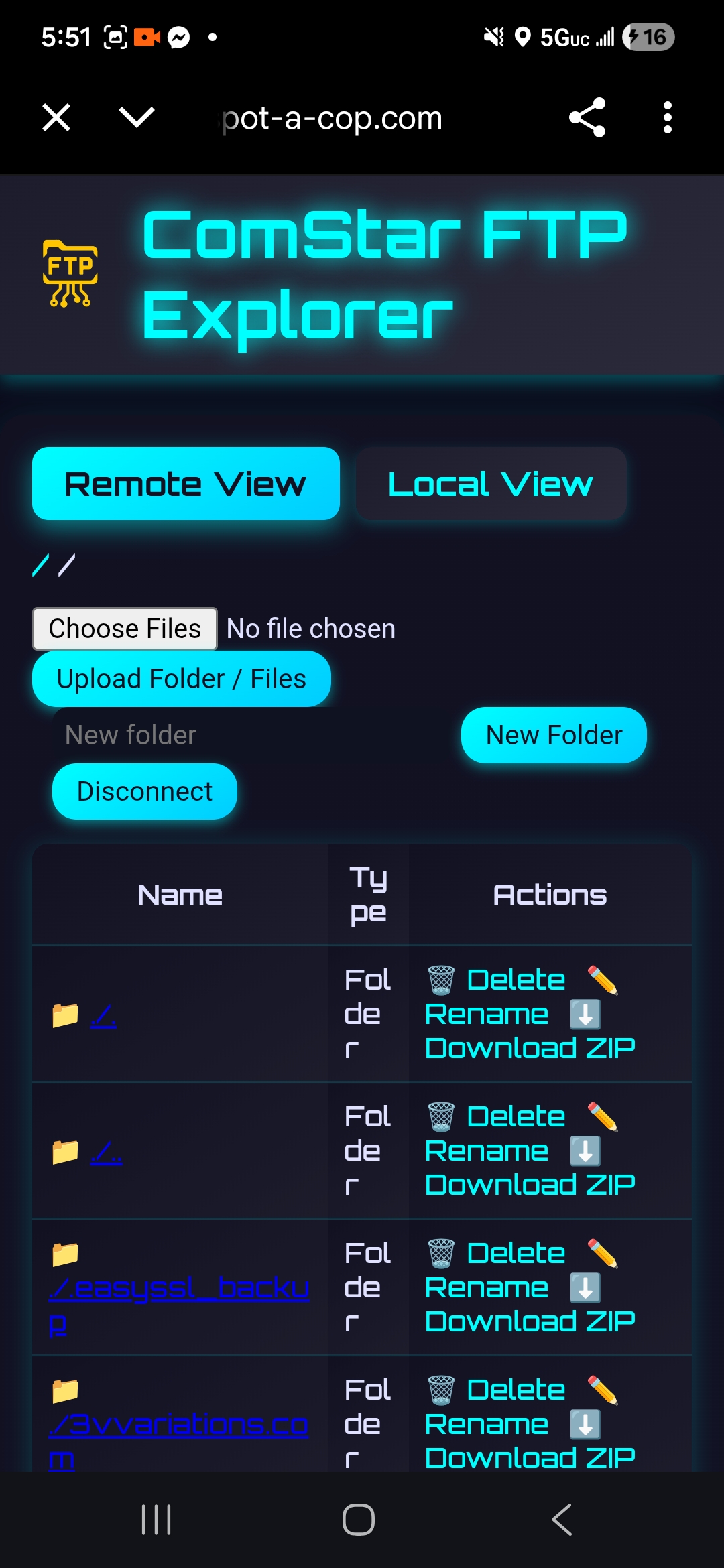The width and height of the screenshot is (724, 1568).
Task: Open the browser three-dot overflow menu
Action: coord(668,117)
